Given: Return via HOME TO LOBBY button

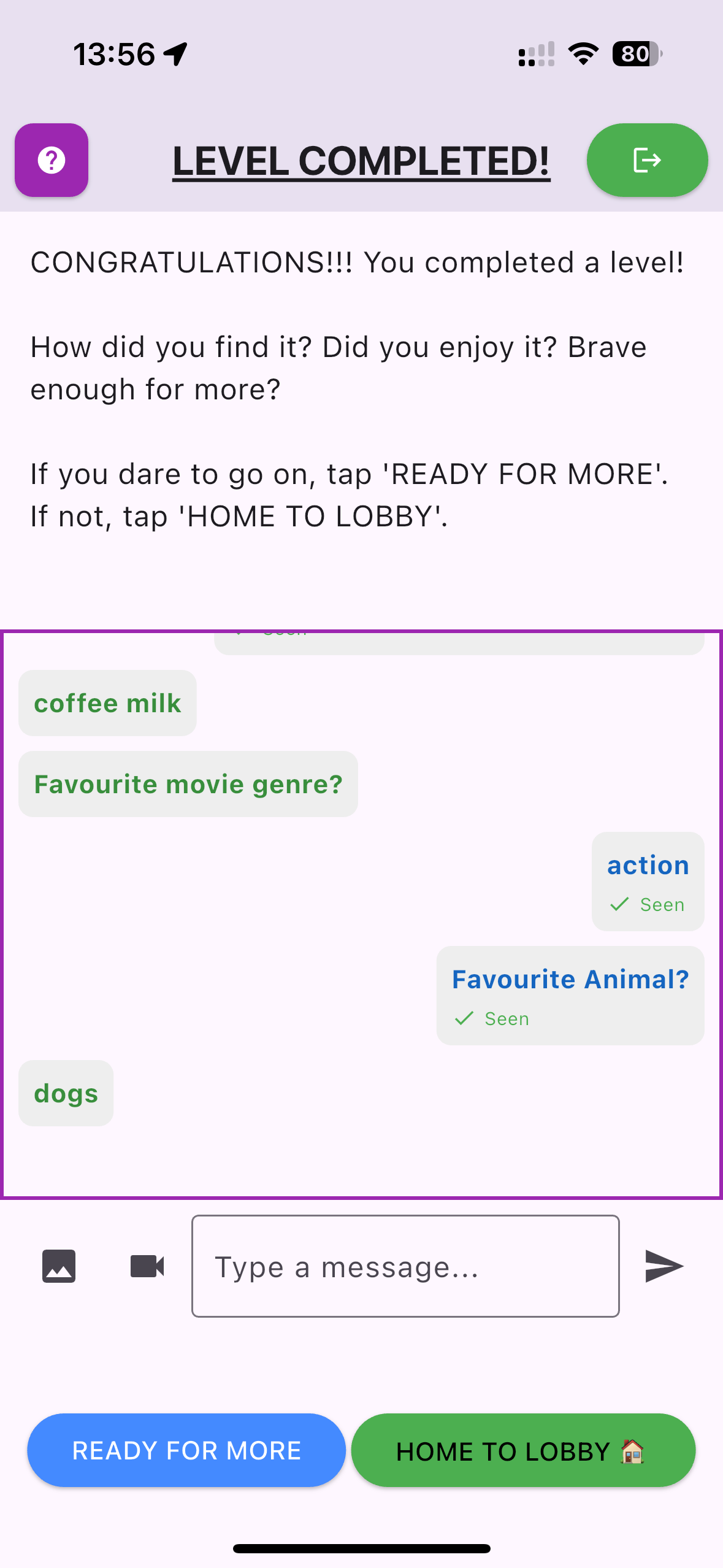Looking at the screenshot, I should (x=523, y=1450).
